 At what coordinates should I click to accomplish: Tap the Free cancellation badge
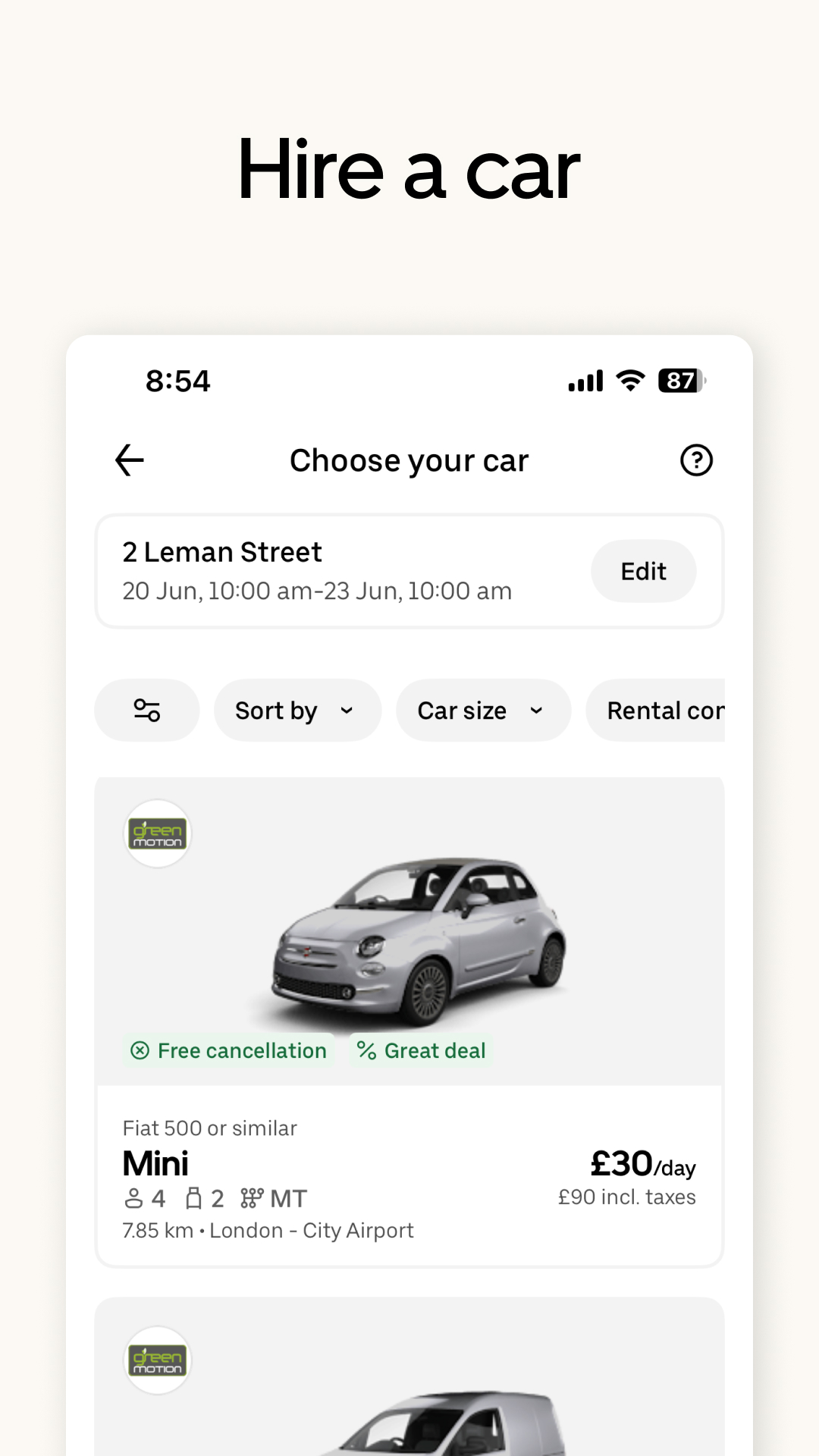[x=228, y=1050]
